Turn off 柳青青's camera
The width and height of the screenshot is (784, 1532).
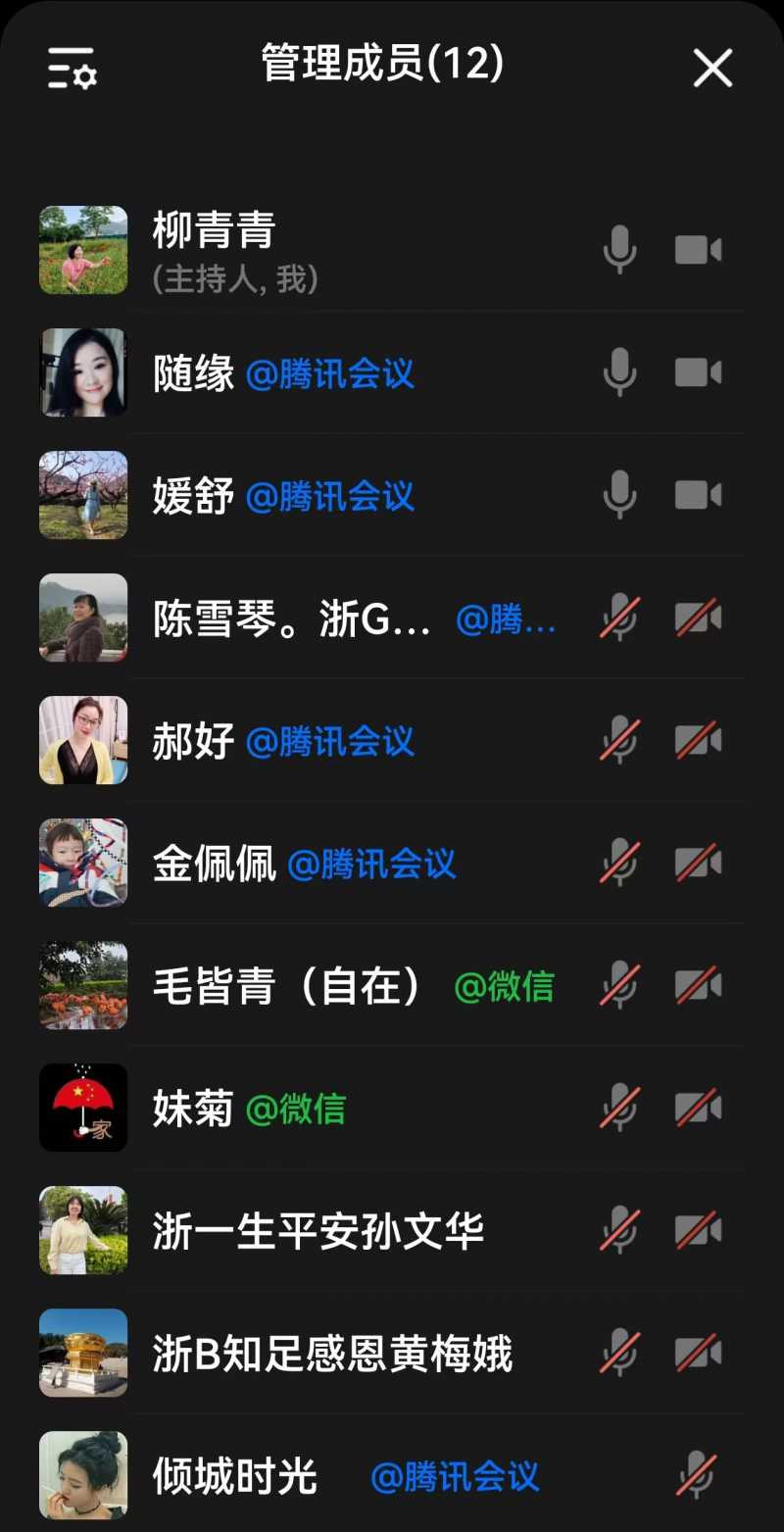(699, 250)
